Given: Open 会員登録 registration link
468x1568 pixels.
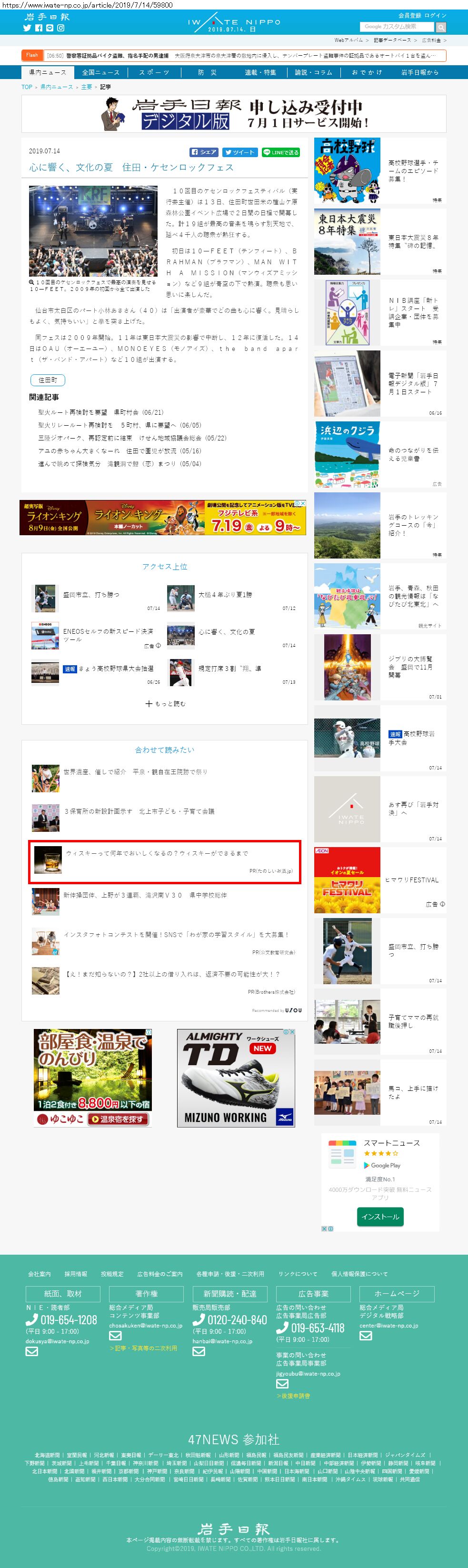Looking at the screenshot, I should pos(409,15).
